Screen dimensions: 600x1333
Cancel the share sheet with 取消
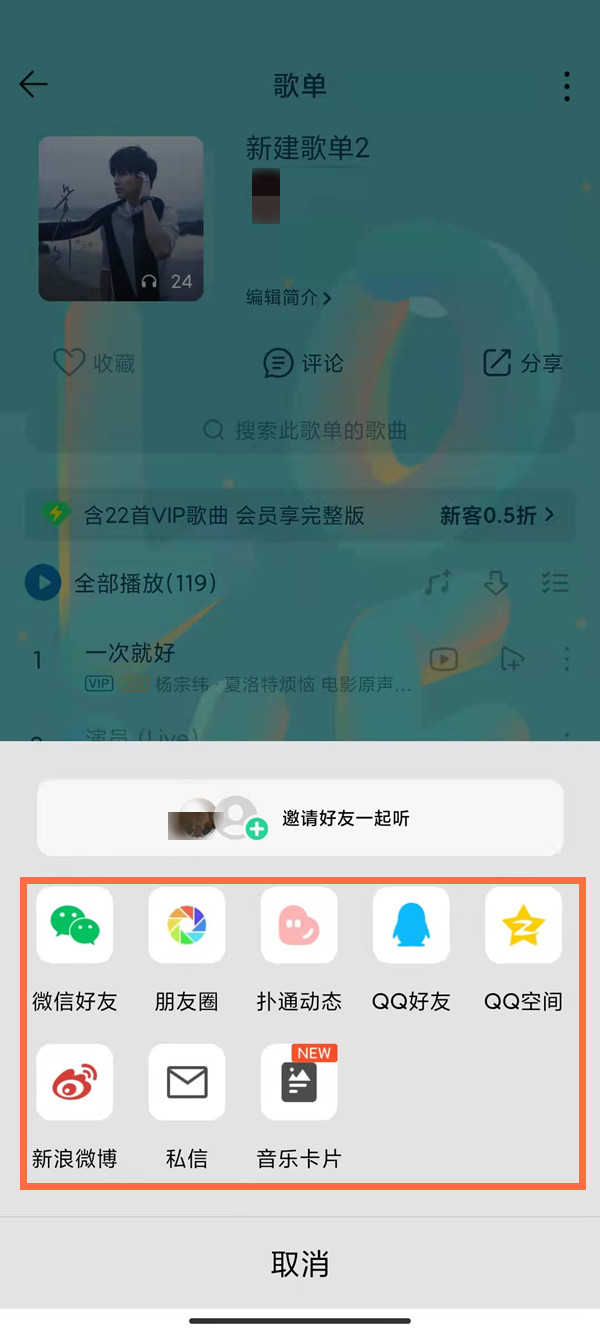tap(300, 1263)
